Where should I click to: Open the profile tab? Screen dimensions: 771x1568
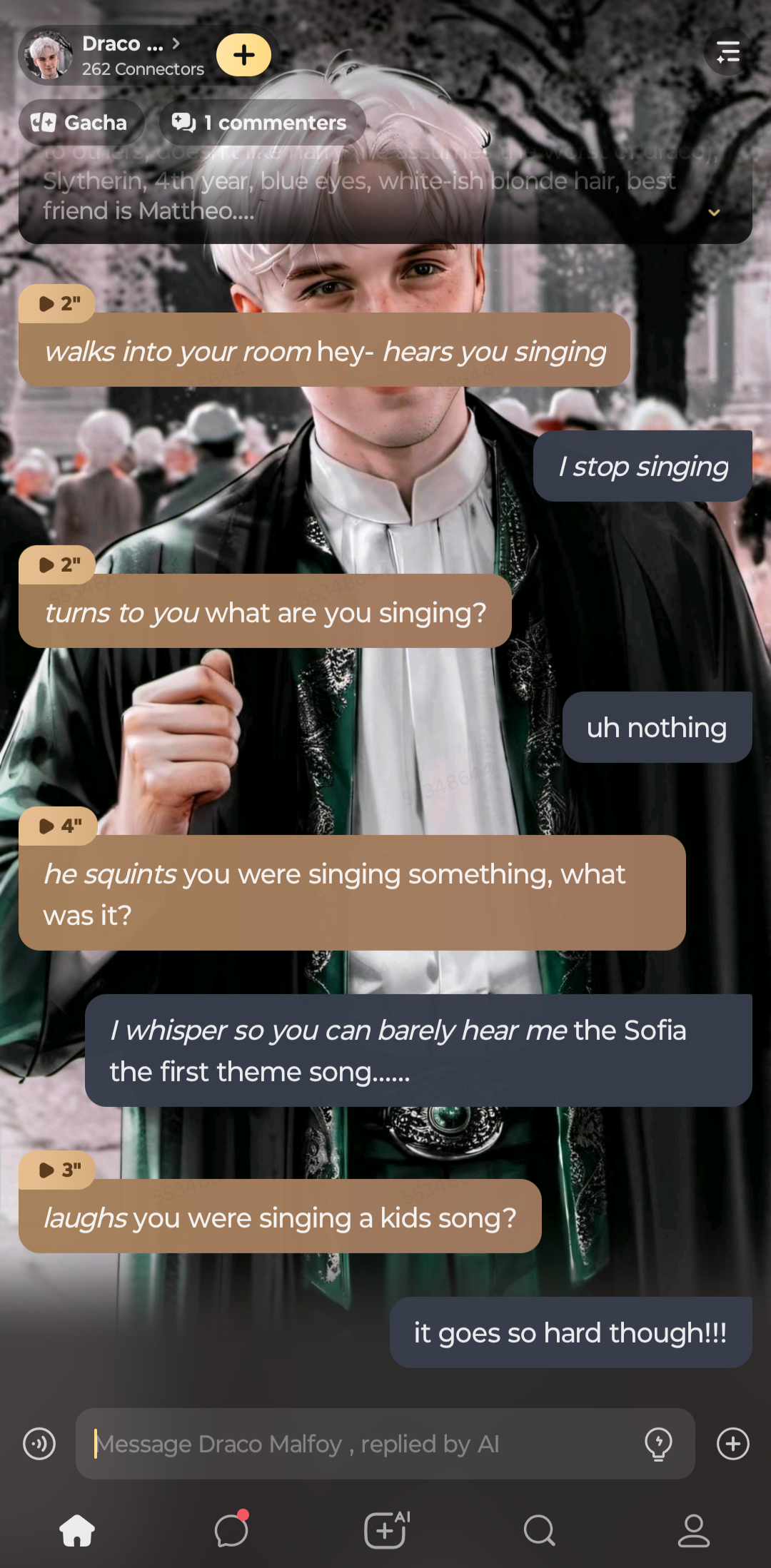click(693, 1530)
